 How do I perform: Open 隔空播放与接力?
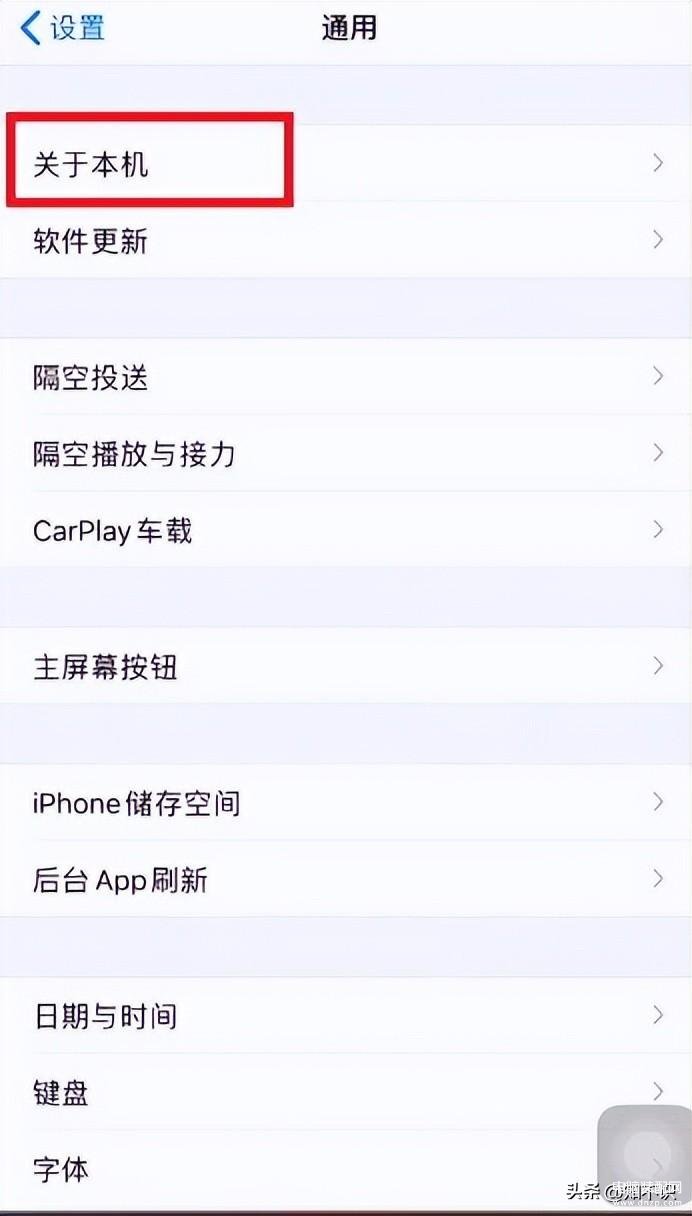click(346, 453)
